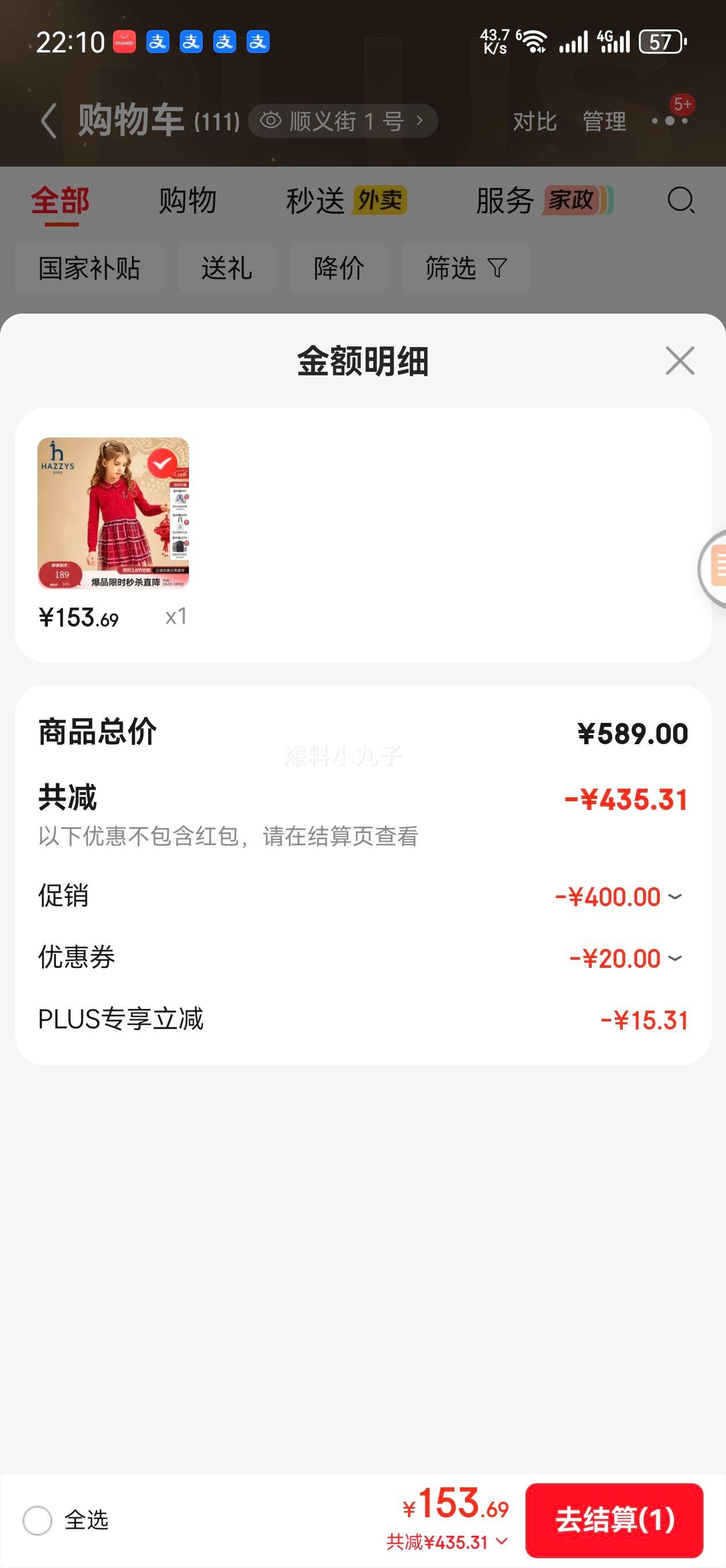The height and width of the screenshot is (1568, 726).
Task: Switch to the 购物 tab
Action: coord(187,201)
